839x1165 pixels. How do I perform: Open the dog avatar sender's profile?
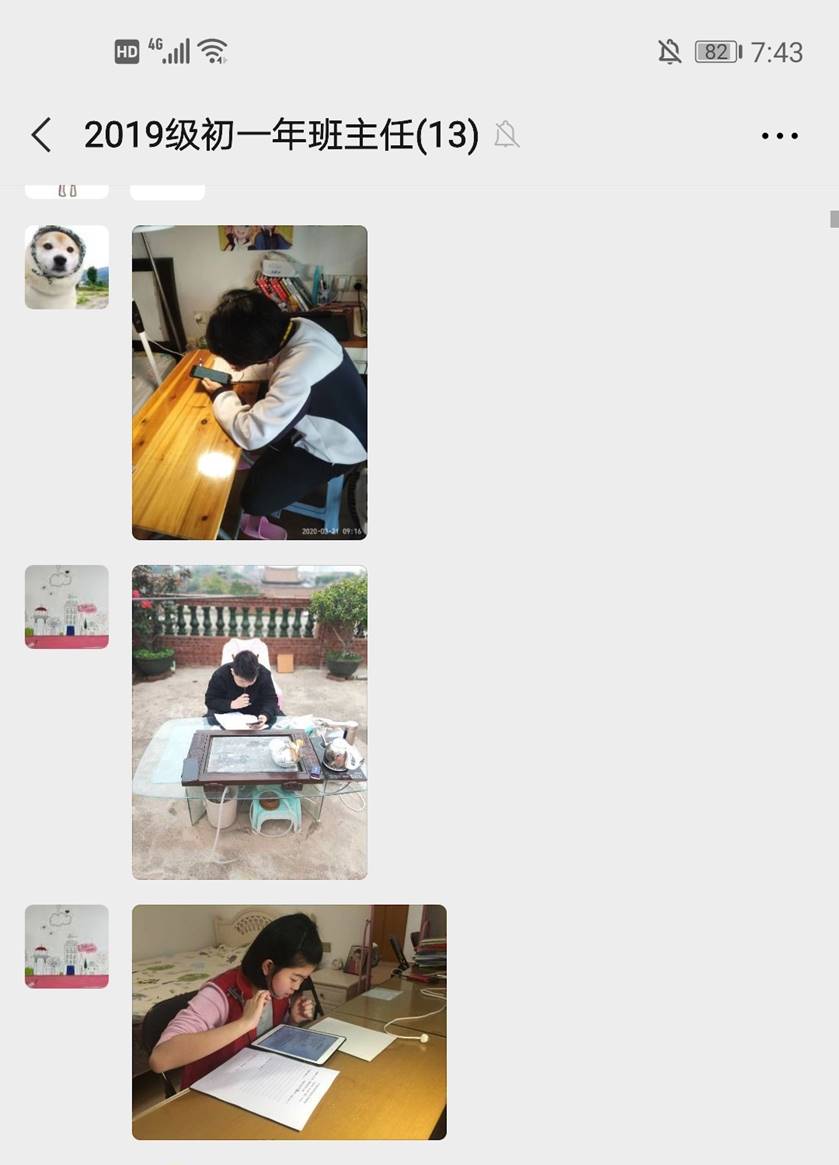(x=67, y=267)
